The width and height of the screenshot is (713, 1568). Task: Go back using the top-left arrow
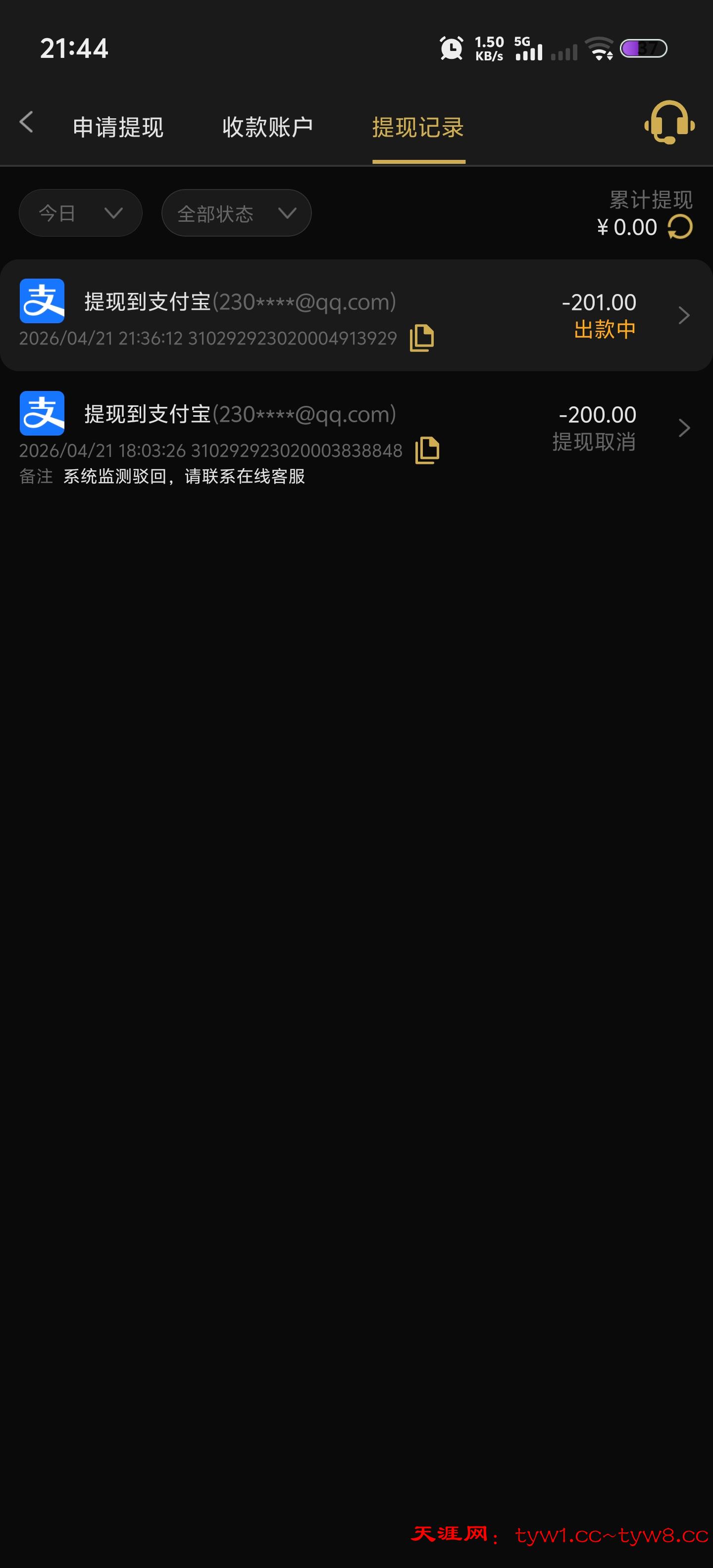pyautogui.click(x=26, y=122)
